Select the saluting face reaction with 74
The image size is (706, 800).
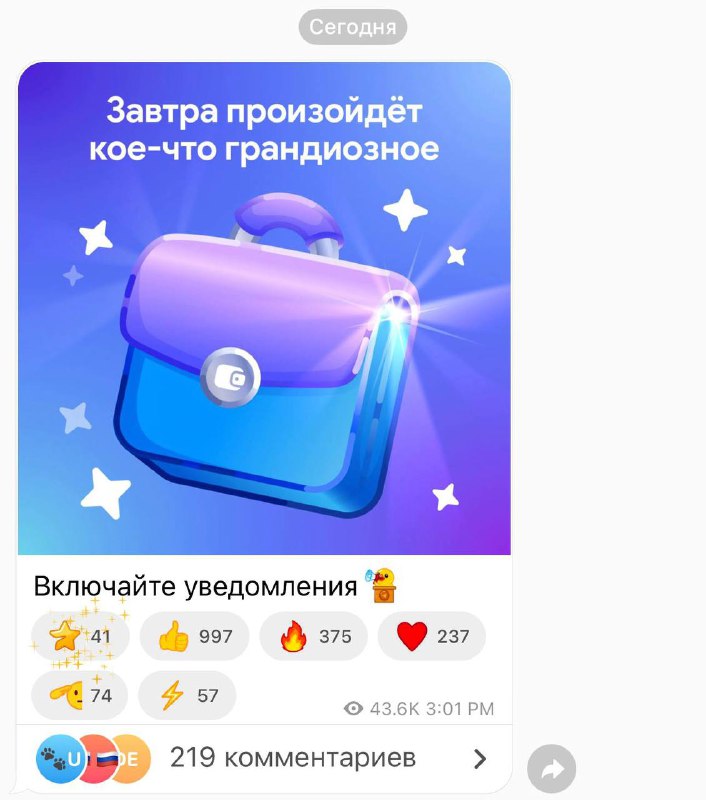pyautogui.click(x=80, y=696)
